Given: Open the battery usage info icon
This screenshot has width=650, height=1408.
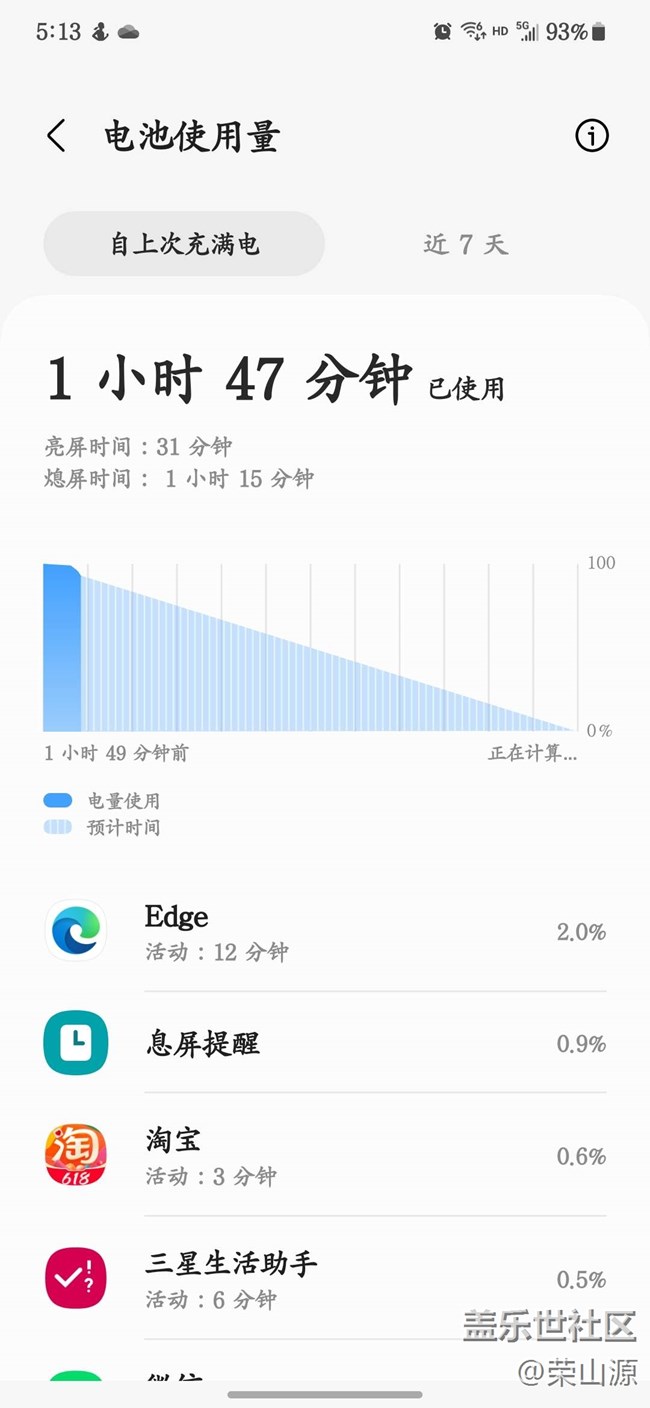Looking at the screenshot, I should tap(591, 136).
